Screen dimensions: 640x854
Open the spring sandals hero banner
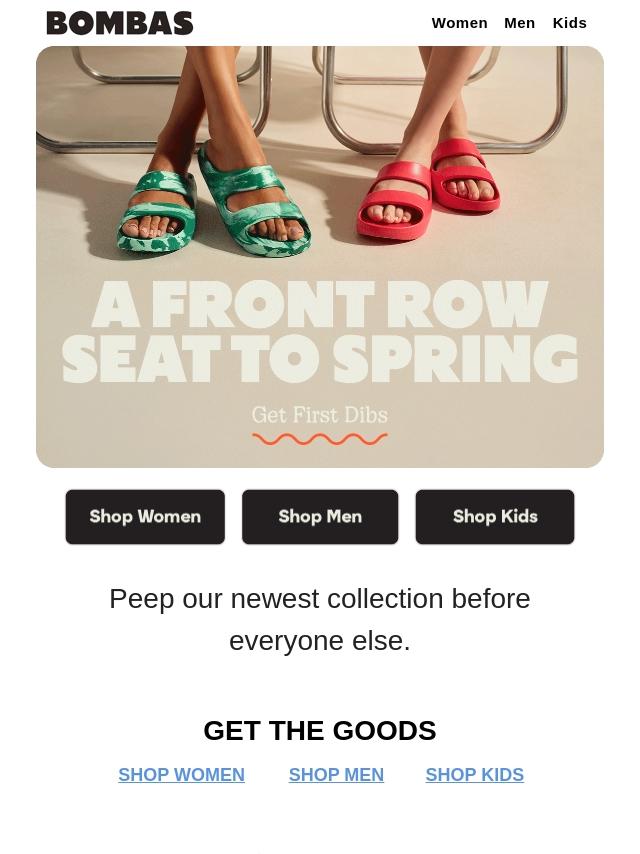click(320, 256)
